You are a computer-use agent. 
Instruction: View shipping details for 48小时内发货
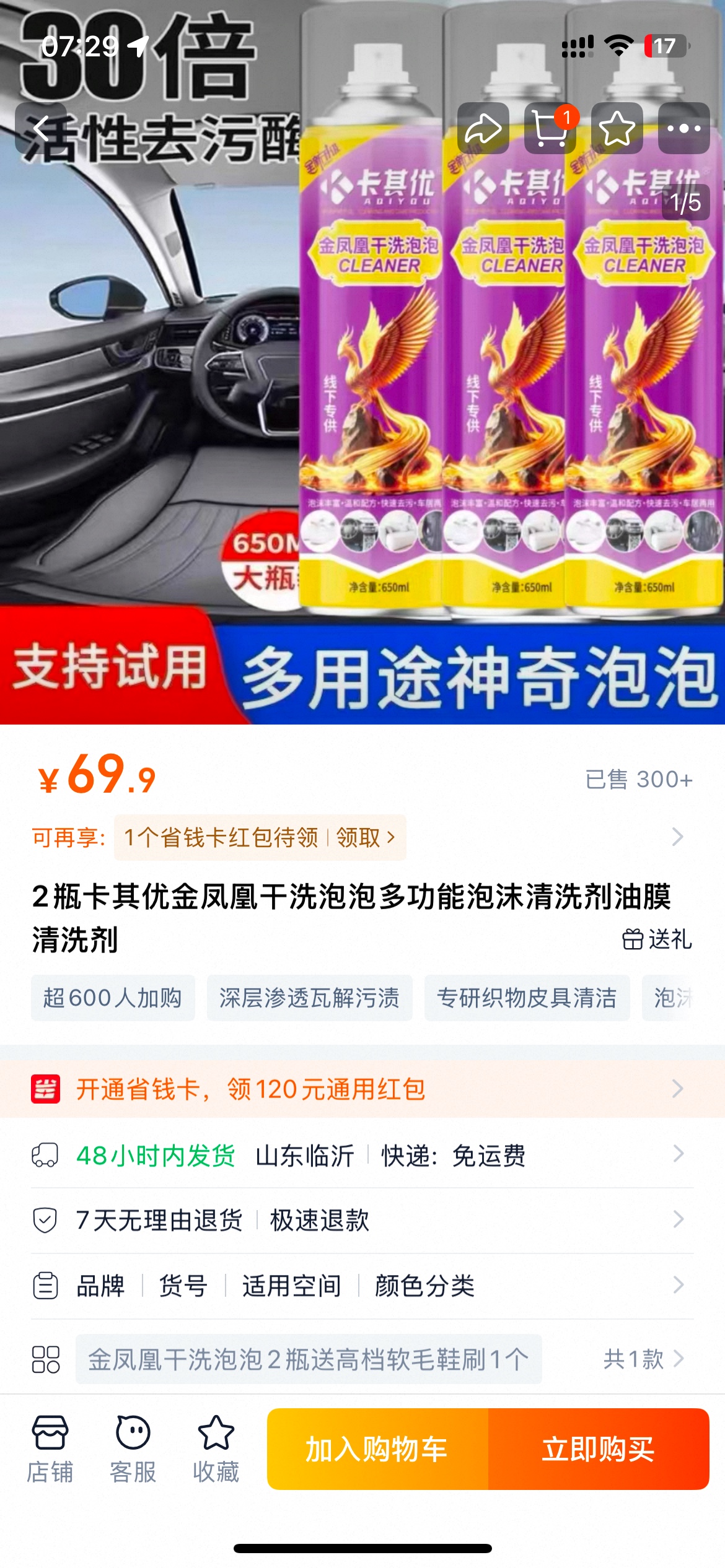(x=362, y=1155)
